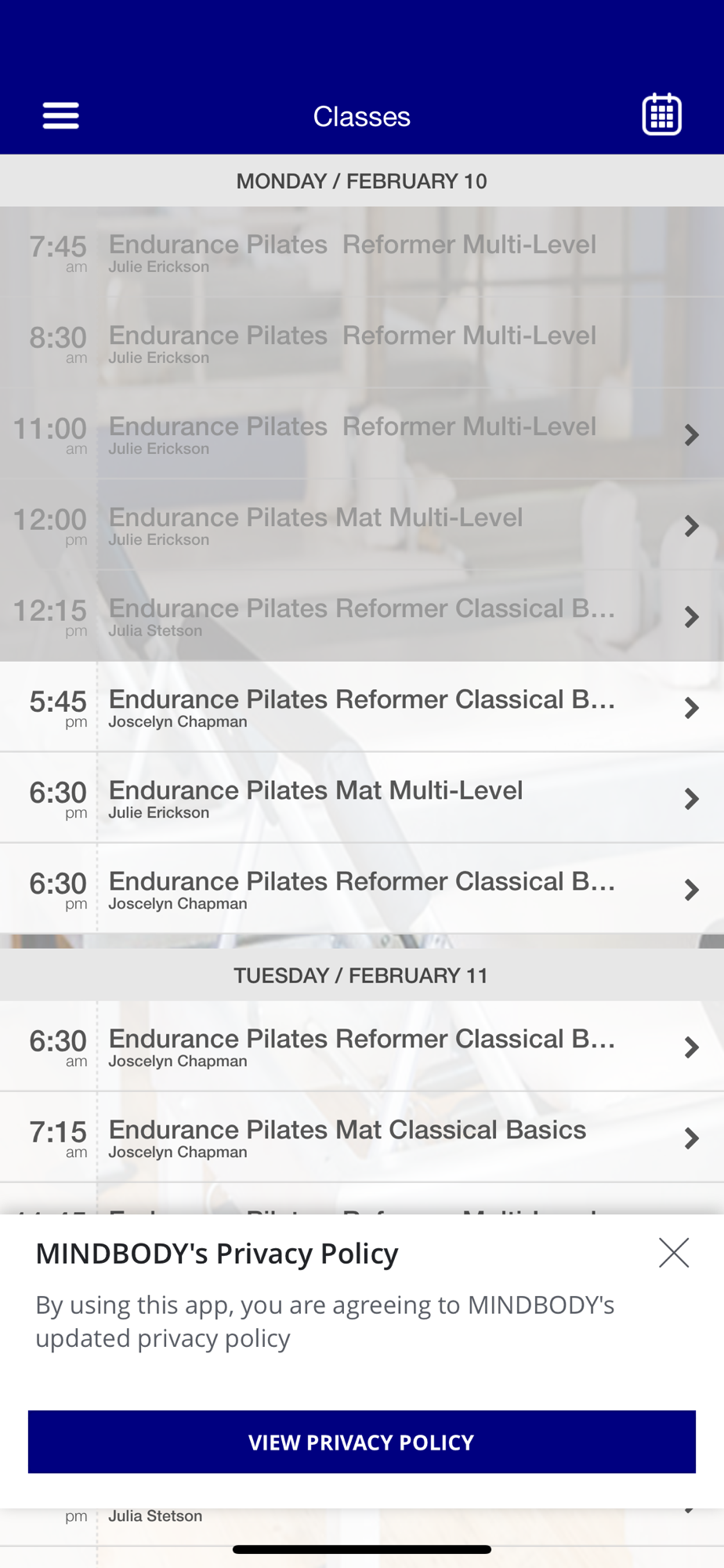
Task: Dismiss the privacy policy banner
Action: pos(674,1253)
